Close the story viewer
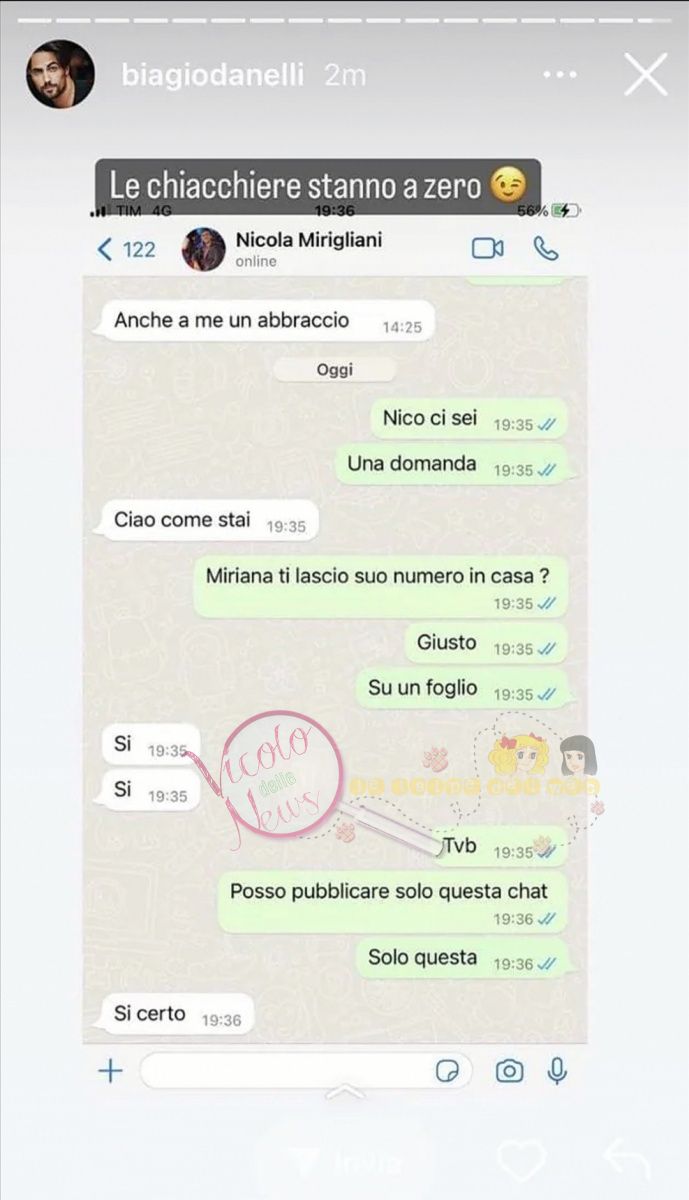The image size is (689, 1200). 645,75
